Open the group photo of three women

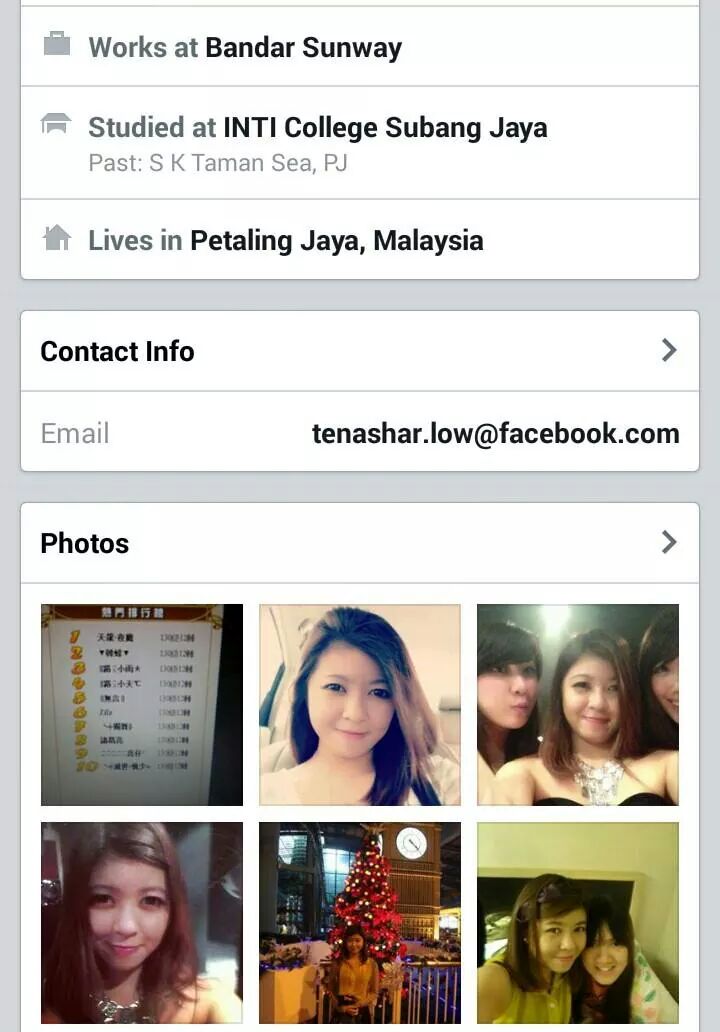click(x=578, y=704)
